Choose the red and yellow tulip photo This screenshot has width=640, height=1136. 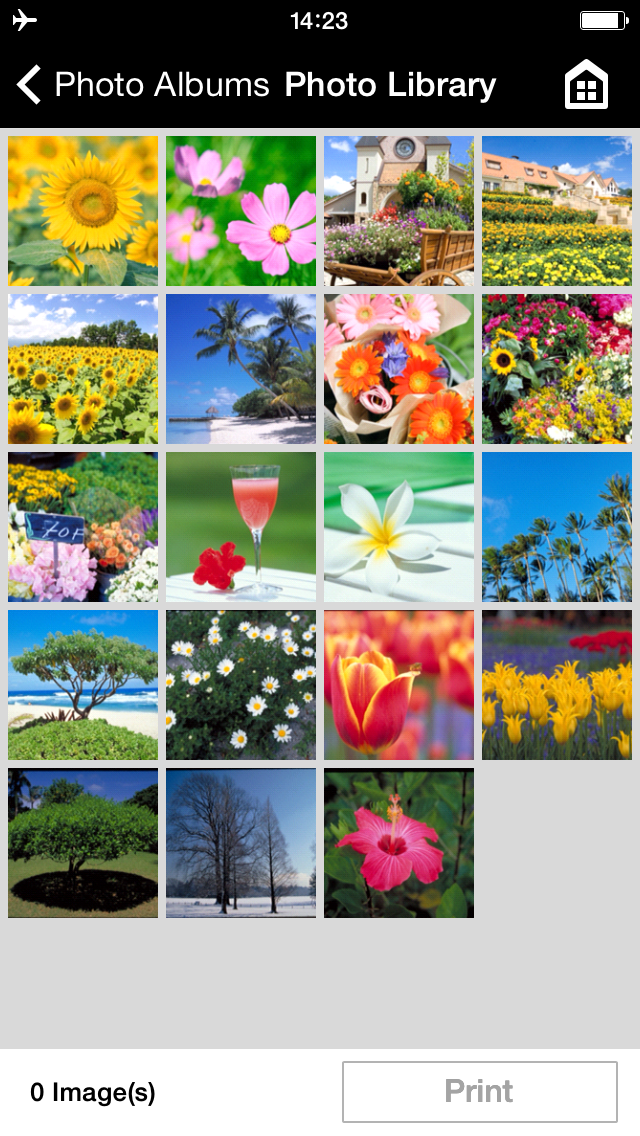(399, 685)
